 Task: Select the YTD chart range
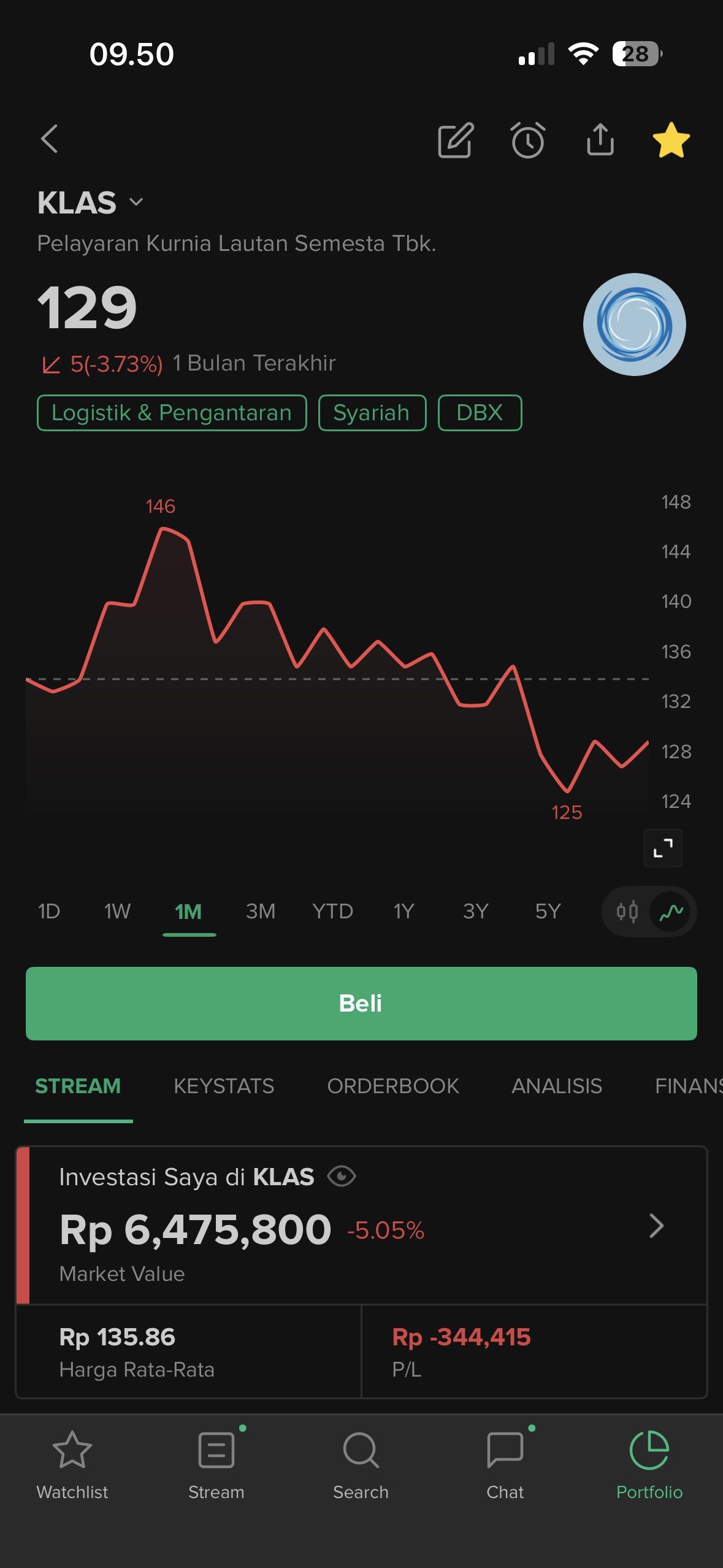point(332,912)
